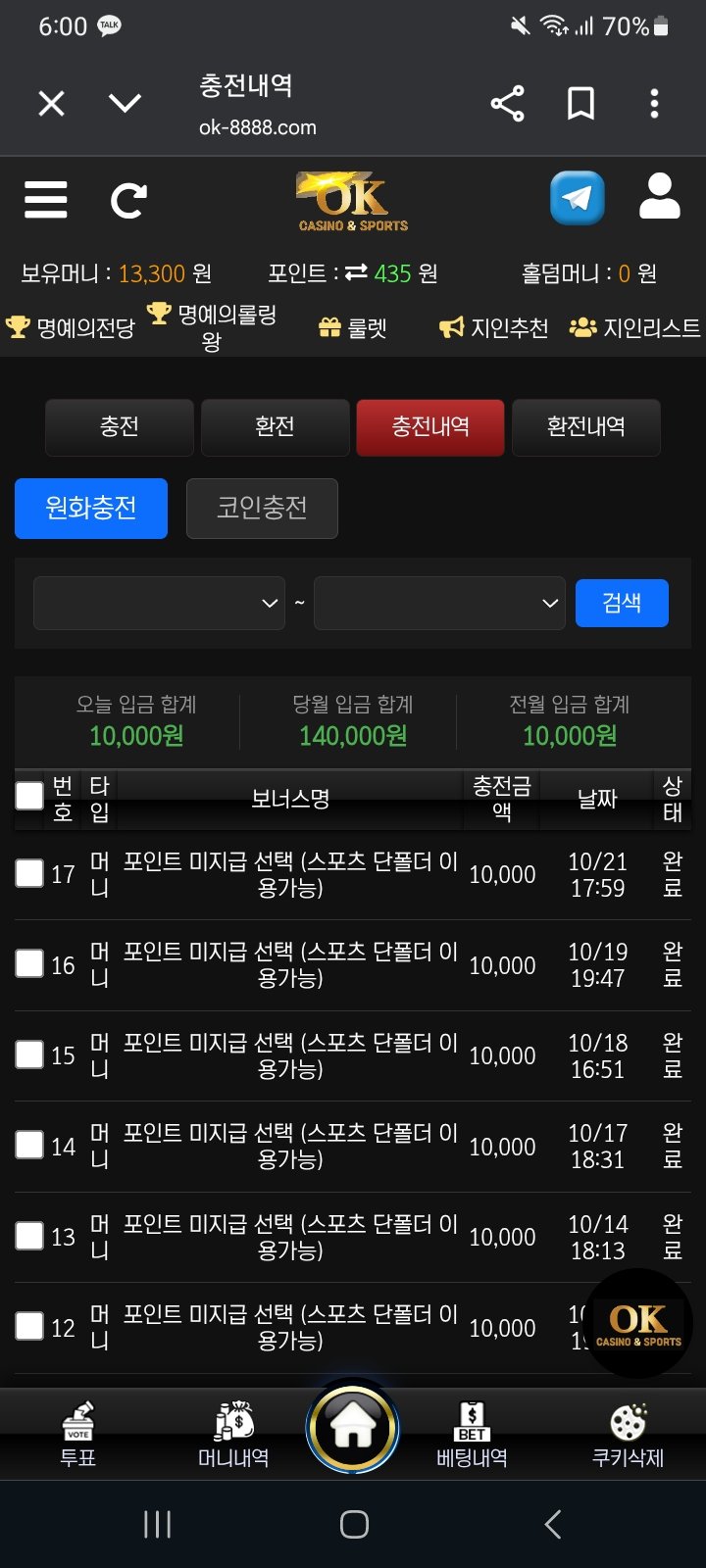Select the 코인충전 option
The width and height of the screenshot is (706, 1568).
tap(262, 508)
